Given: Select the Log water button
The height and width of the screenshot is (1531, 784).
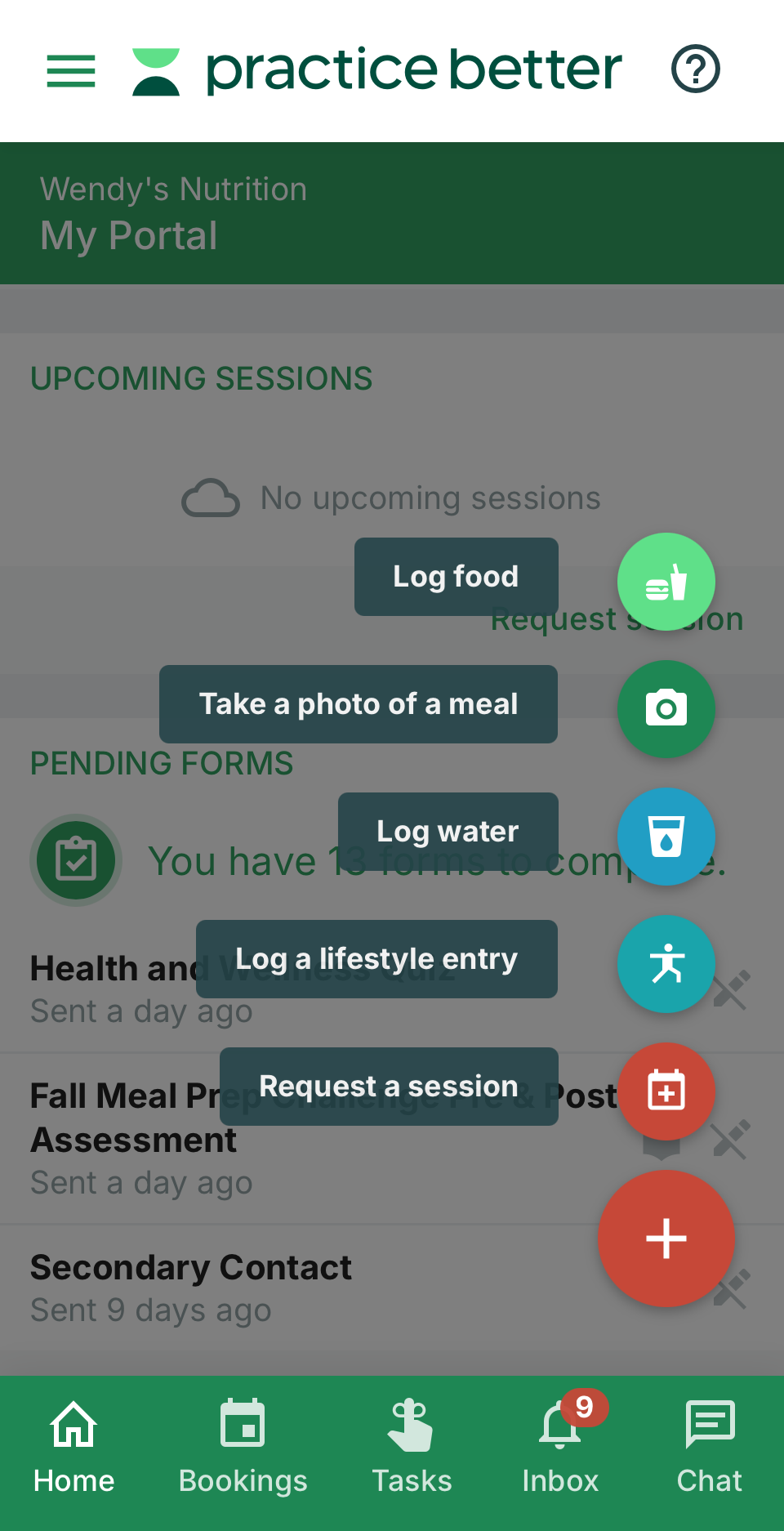Looking at the screenshot, I should (x=666, y=836).
